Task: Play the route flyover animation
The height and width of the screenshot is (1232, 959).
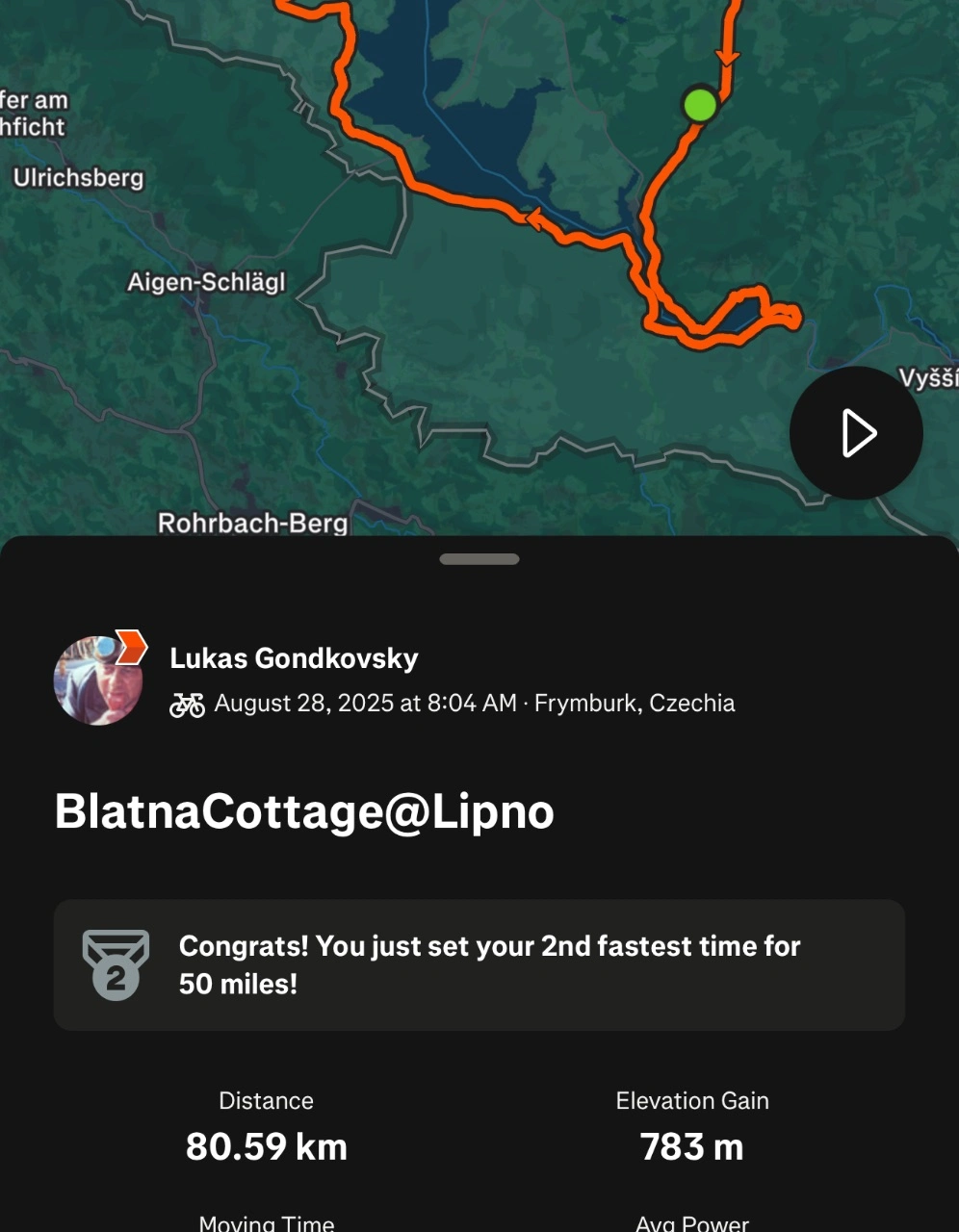Action: pos(856,433)
